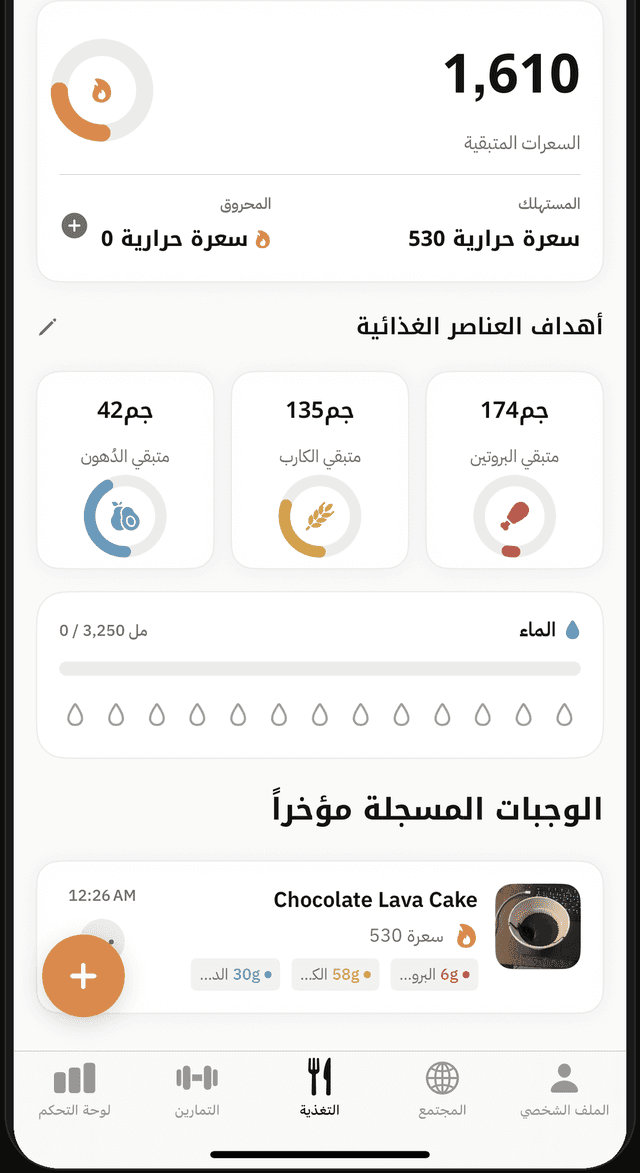Open the الملف الشخصي tab
Image resolution: width=640 pixels, height=1173 pixels.
(x=564, y=1090)
